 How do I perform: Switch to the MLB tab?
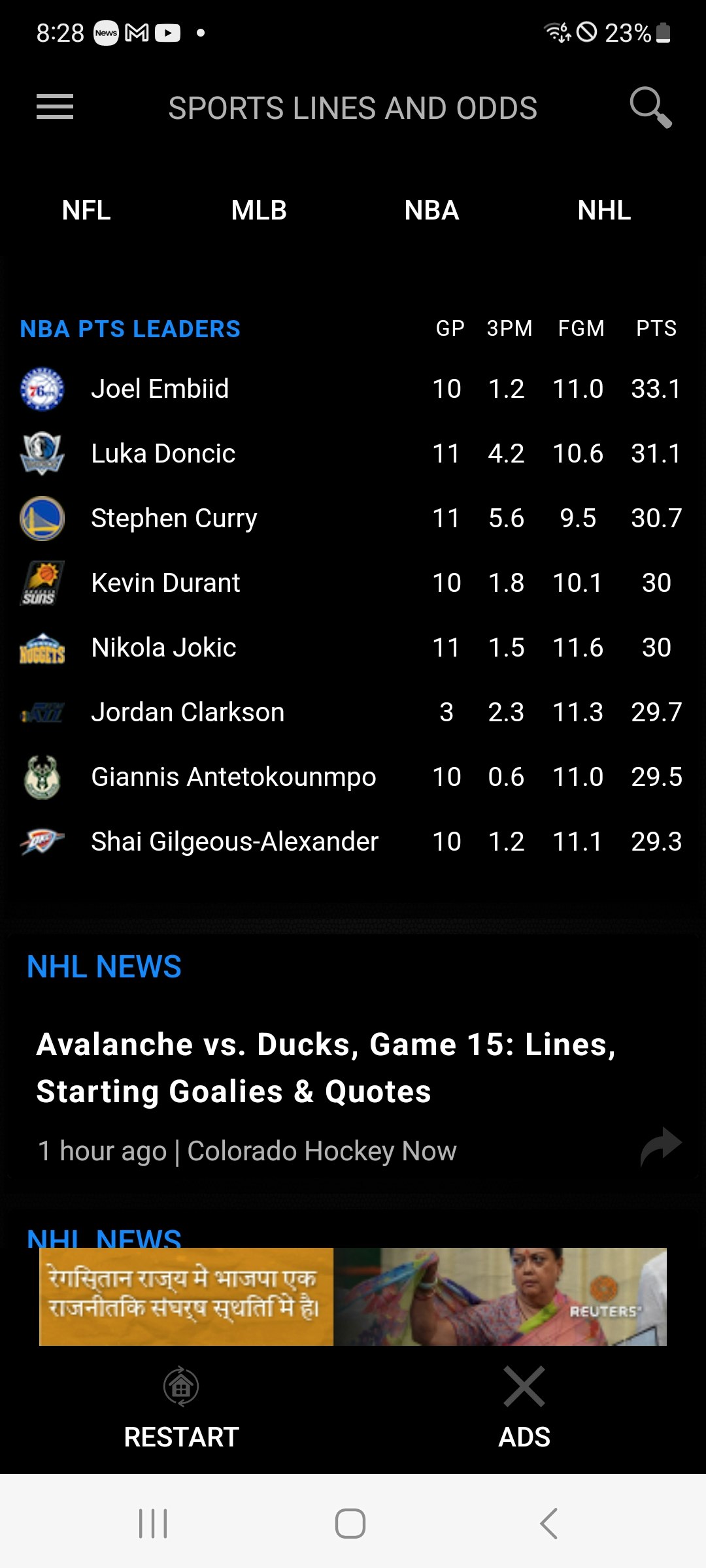[x=259, y=210]
